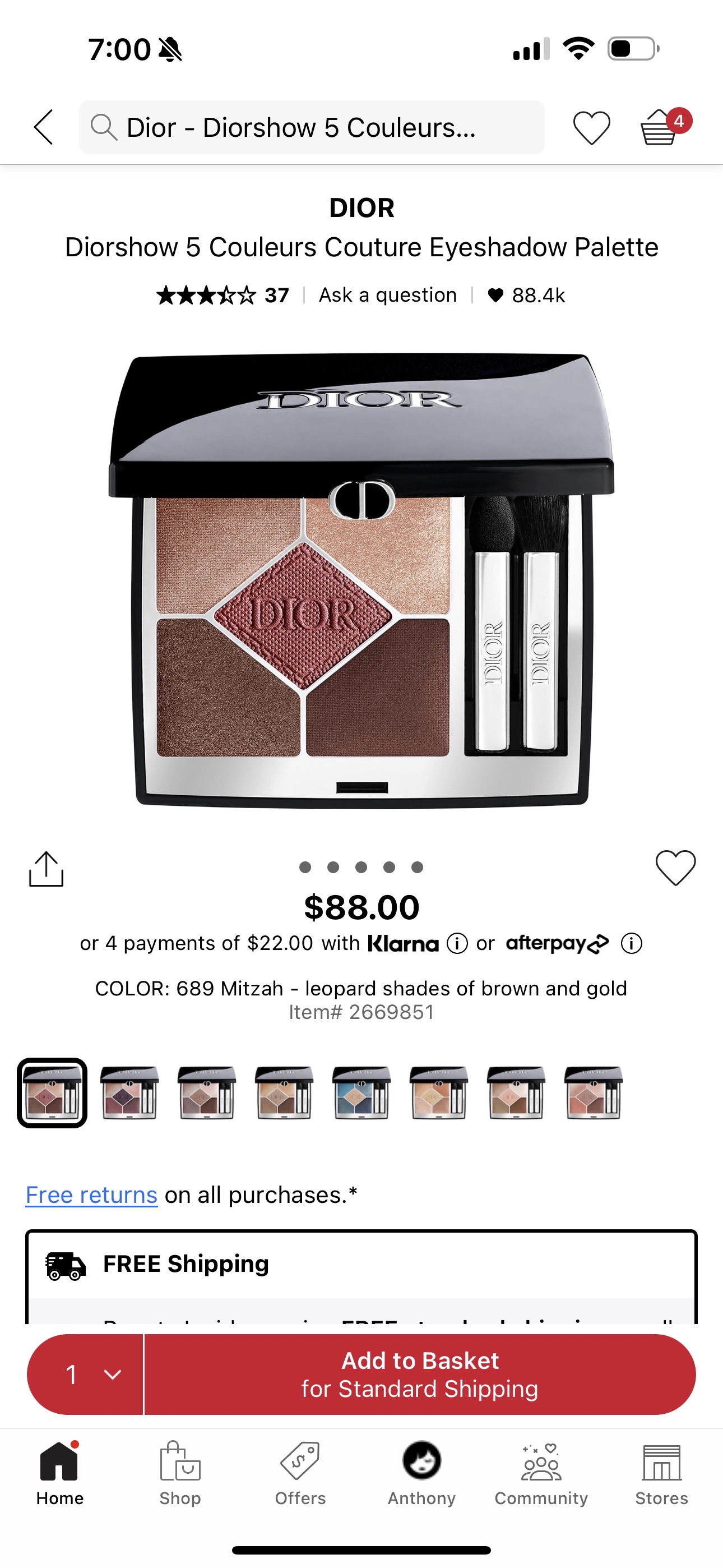Open the Anthony profile tab

point(421,1473)
